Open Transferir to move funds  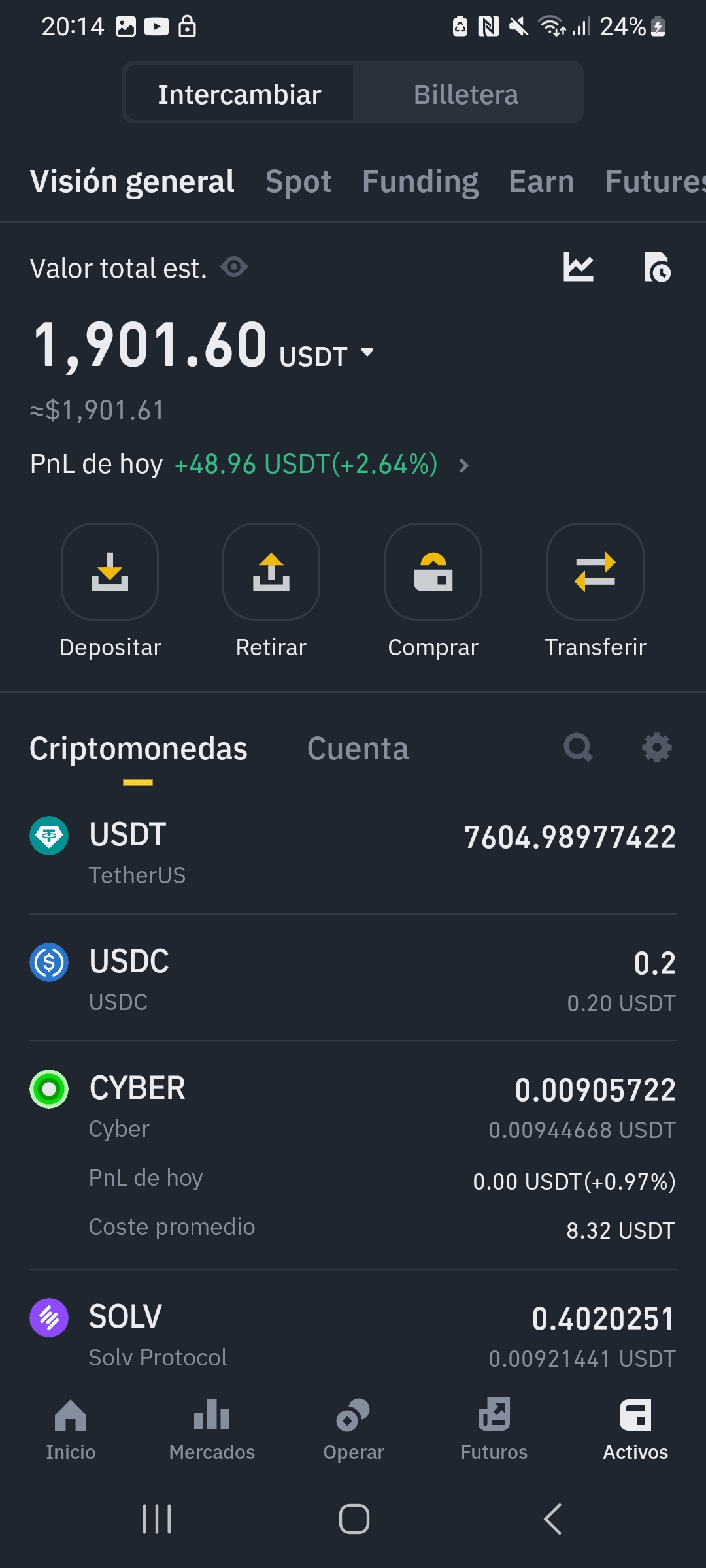tap(596, 572)
